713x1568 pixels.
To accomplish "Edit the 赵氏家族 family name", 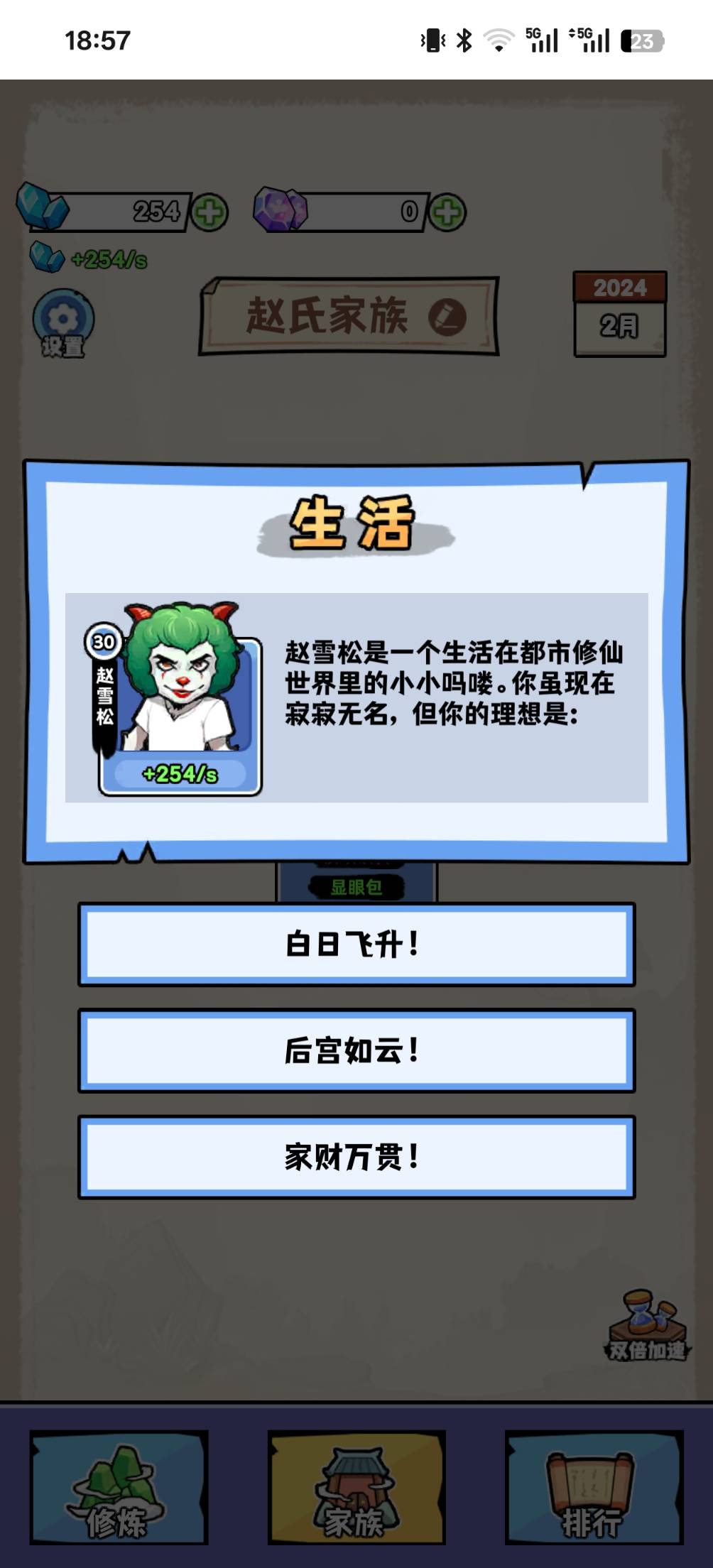I will tap(447, 317).
